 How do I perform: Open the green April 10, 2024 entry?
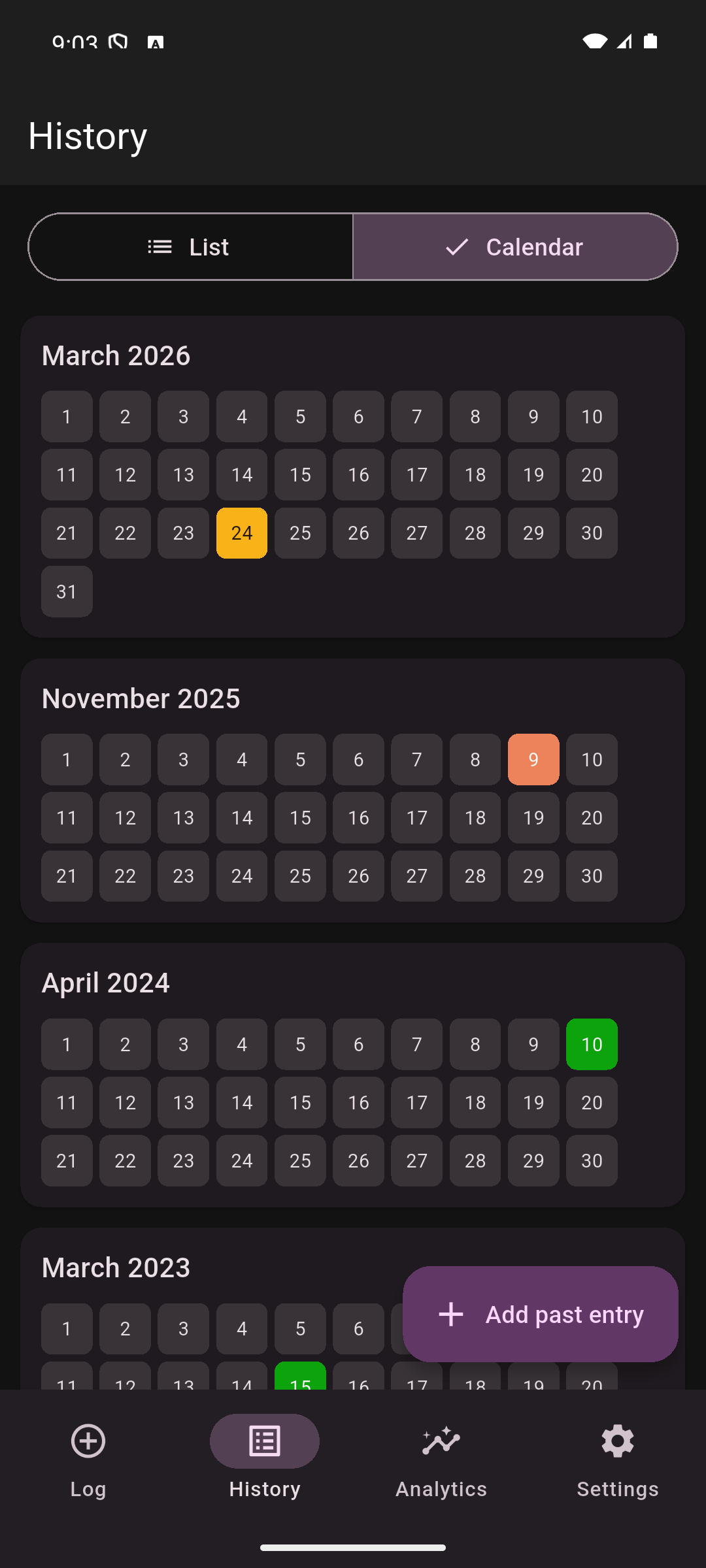(592, 1044)
